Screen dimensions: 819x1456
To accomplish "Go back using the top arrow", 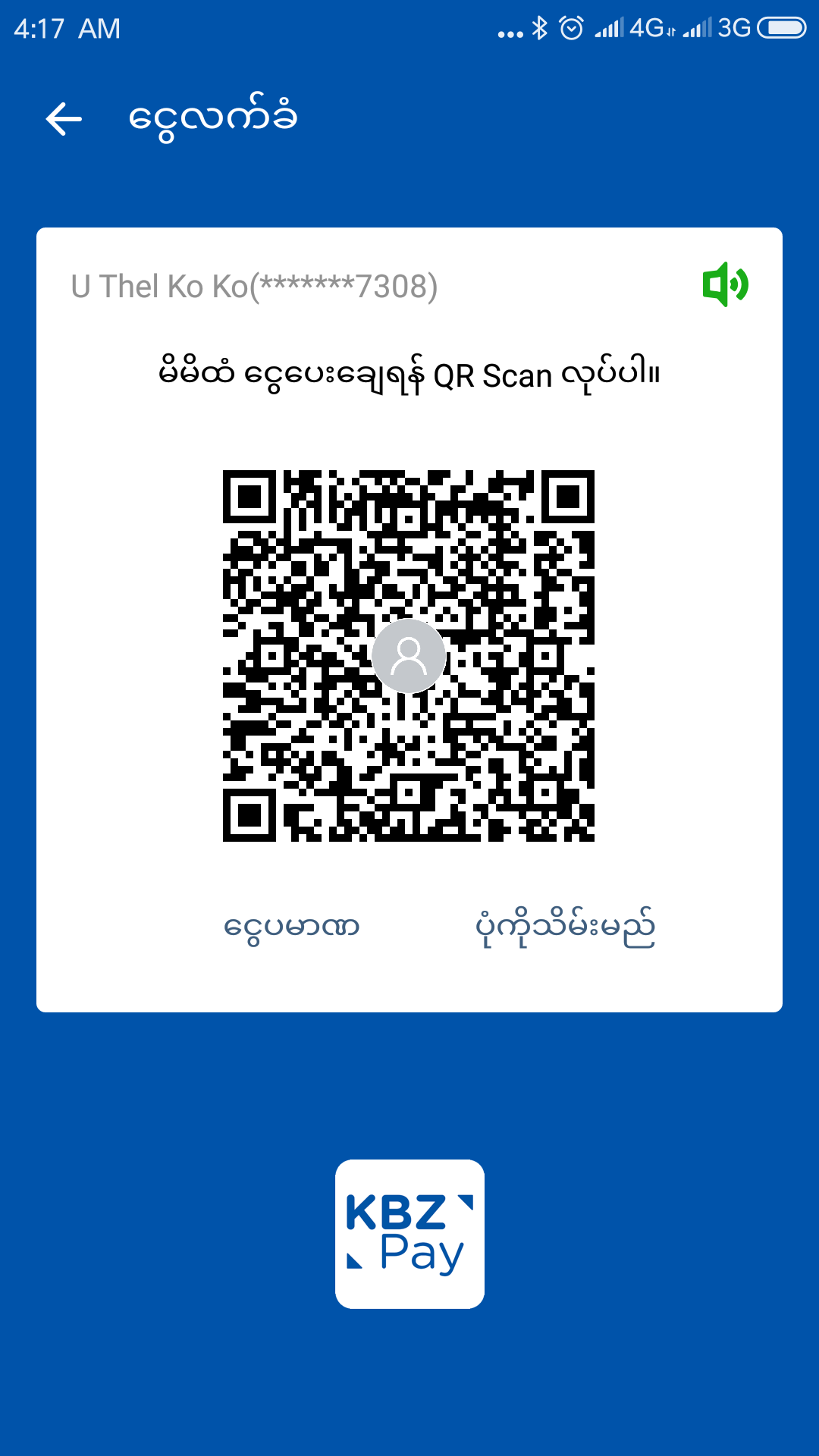I will tap(64, 119).
